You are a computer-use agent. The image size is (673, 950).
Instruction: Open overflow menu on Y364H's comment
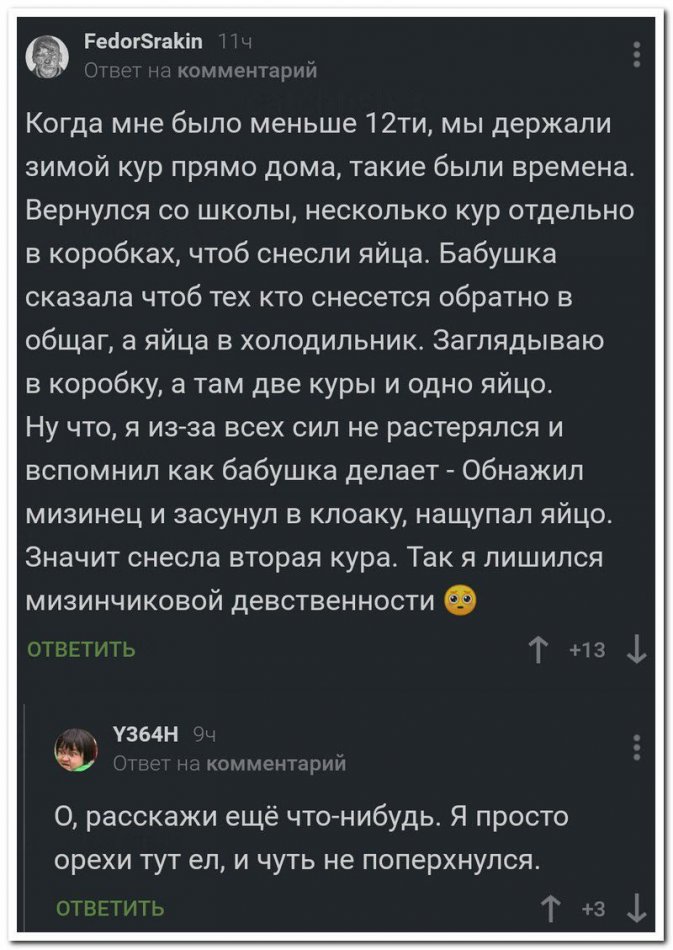pyautogui.click(x=638, y=748)
